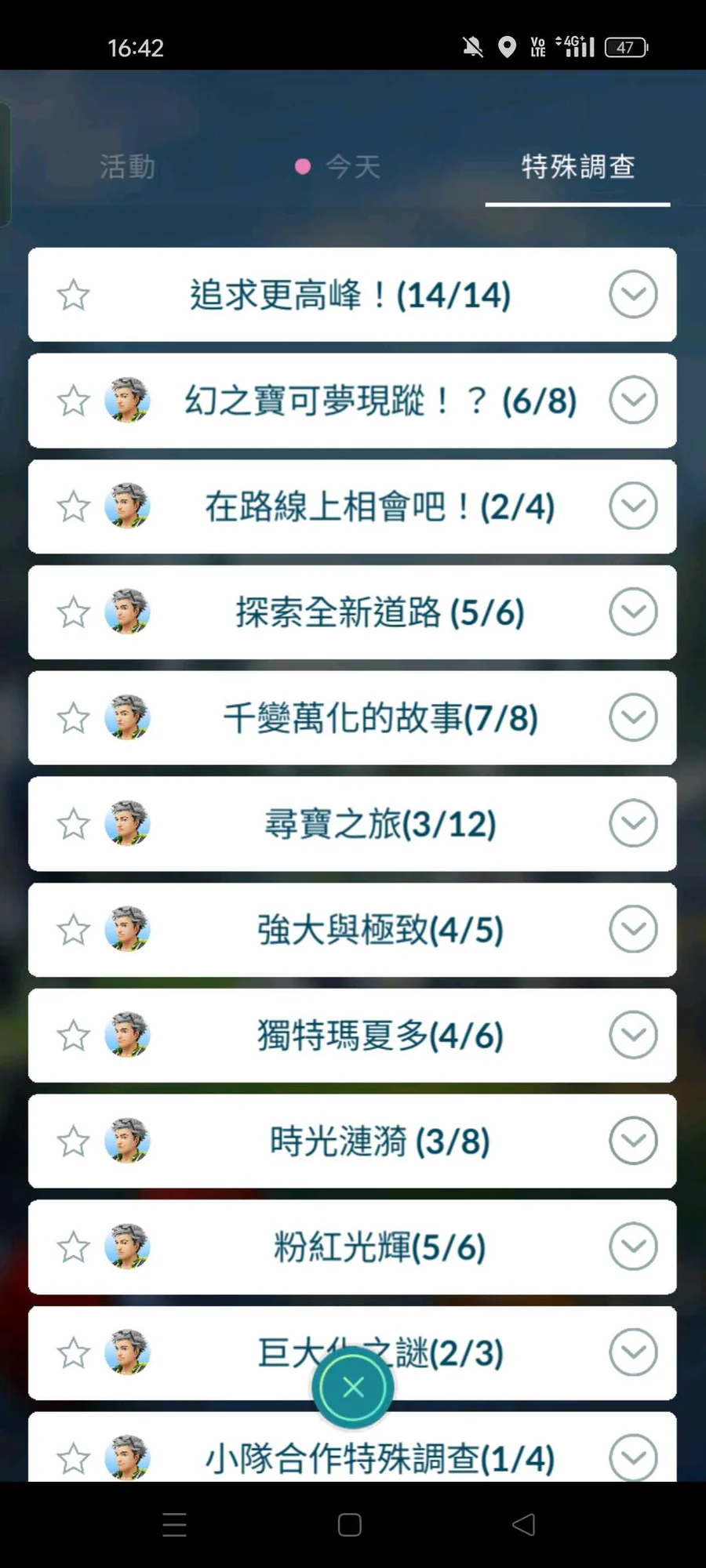706x1568 pixels.
Task: Open the 獨特瑪夏多(4/6) research row
Action: [x=380, y=1036]
